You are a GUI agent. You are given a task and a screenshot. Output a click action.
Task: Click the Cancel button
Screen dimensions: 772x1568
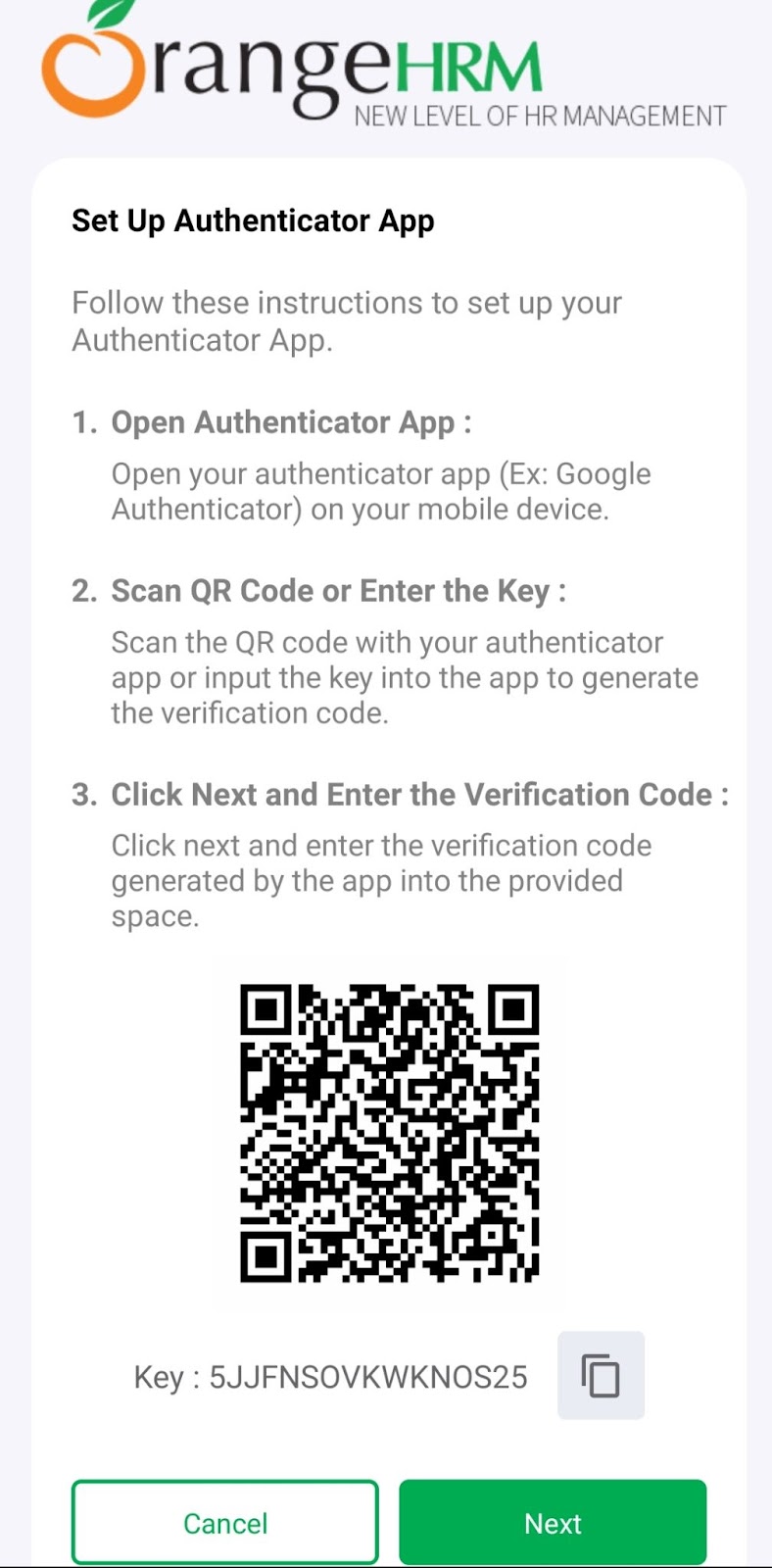coord(224,1522)
